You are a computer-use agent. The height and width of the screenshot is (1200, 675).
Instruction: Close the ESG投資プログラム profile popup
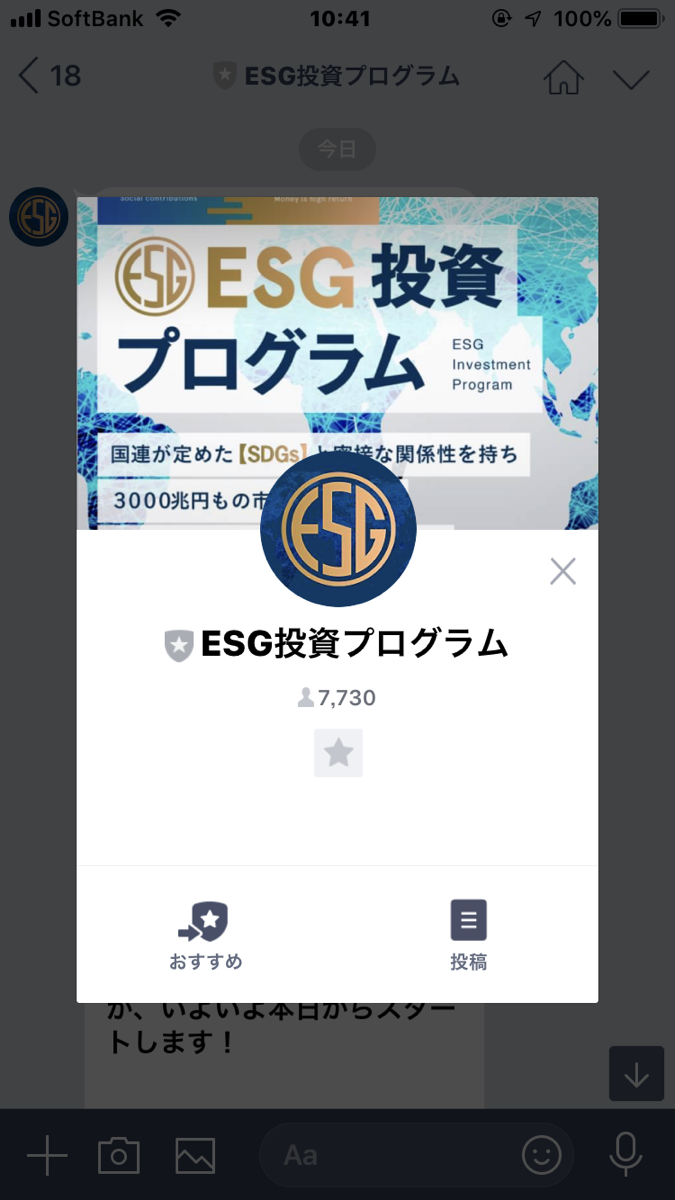tap(563, 571)
